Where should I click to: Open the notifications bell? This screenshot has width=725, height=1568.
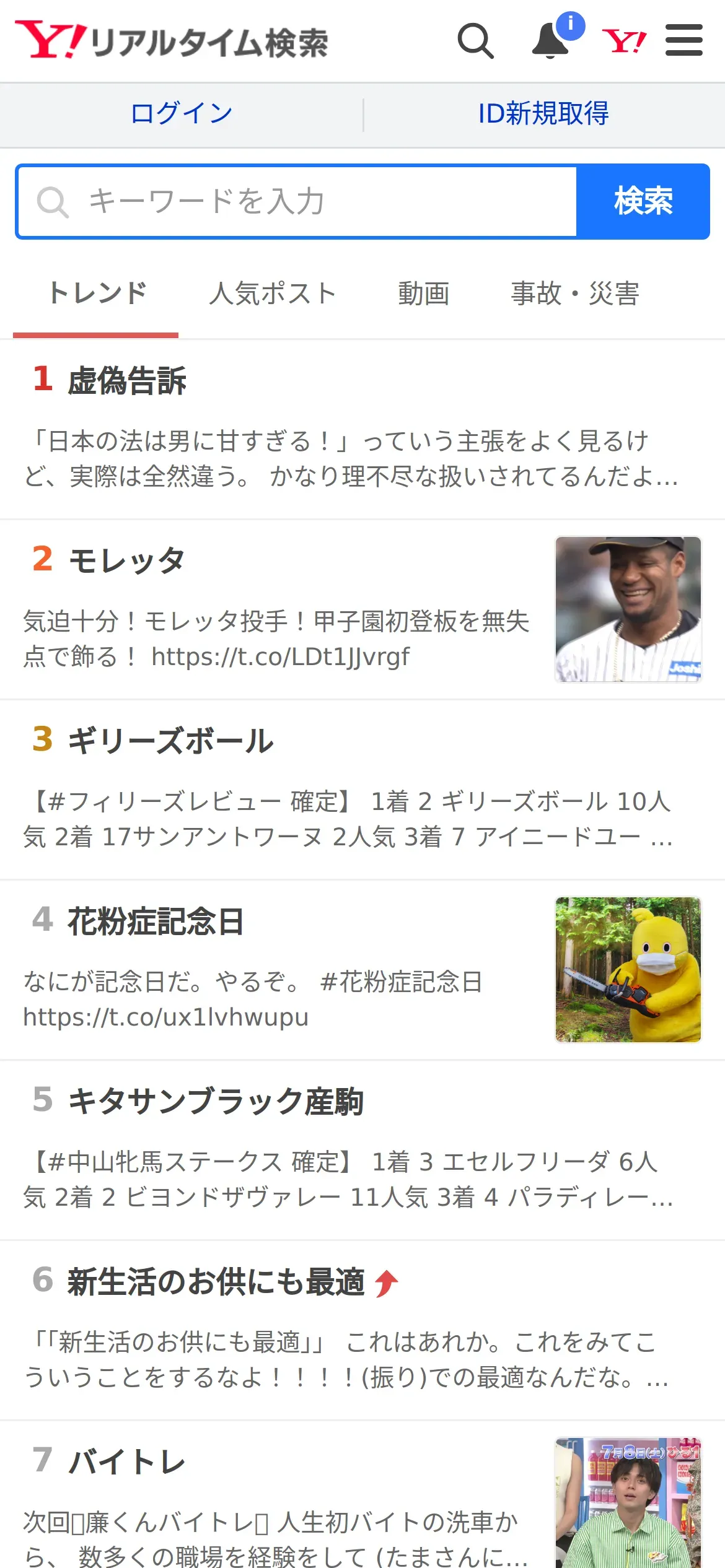[x=551, y=41]
